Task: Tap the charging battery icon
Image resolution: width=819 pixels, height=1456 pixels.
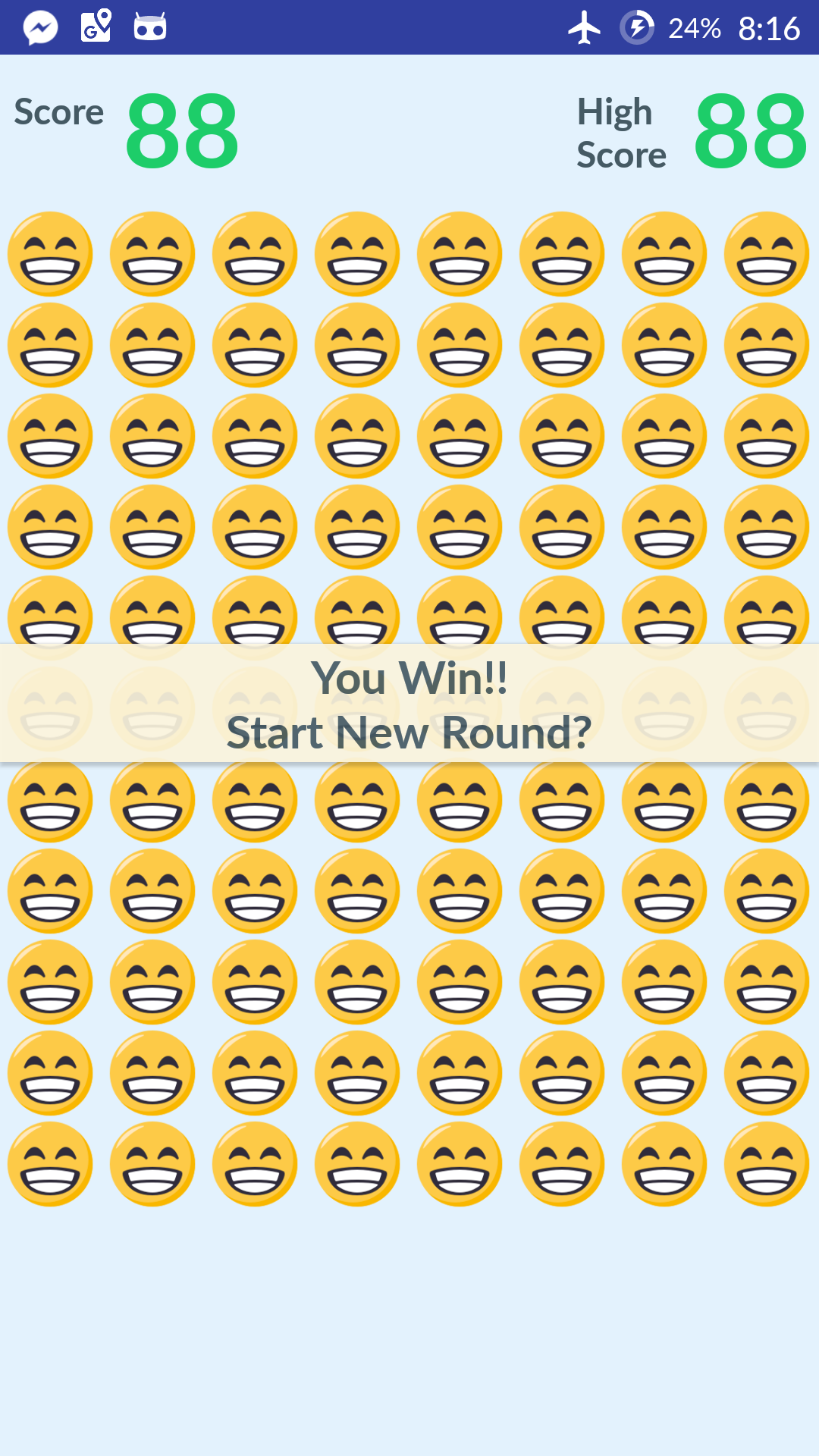Action: pos(637,28)
